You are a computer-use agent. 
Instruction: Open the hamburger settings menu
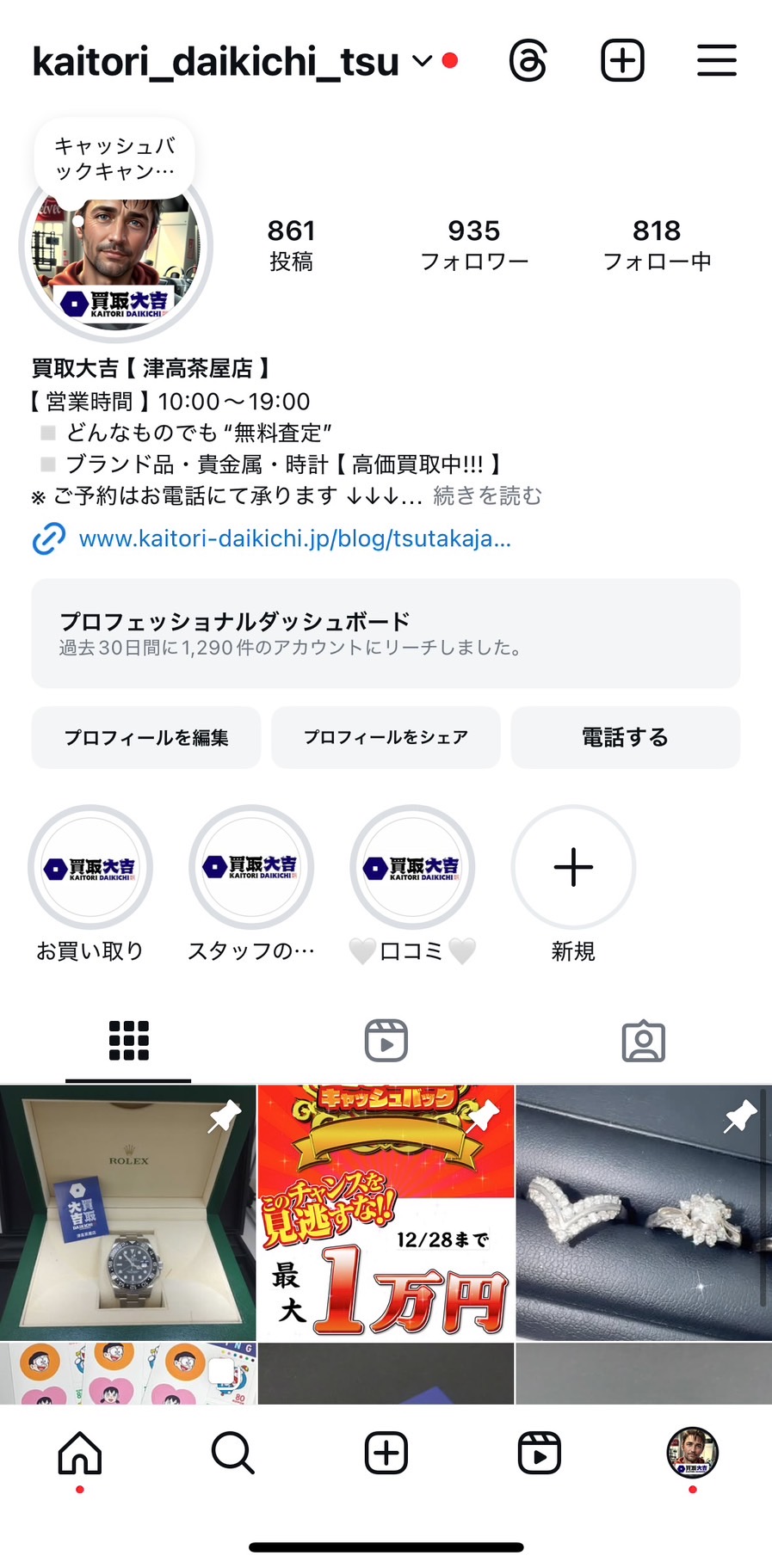(716, 61)
